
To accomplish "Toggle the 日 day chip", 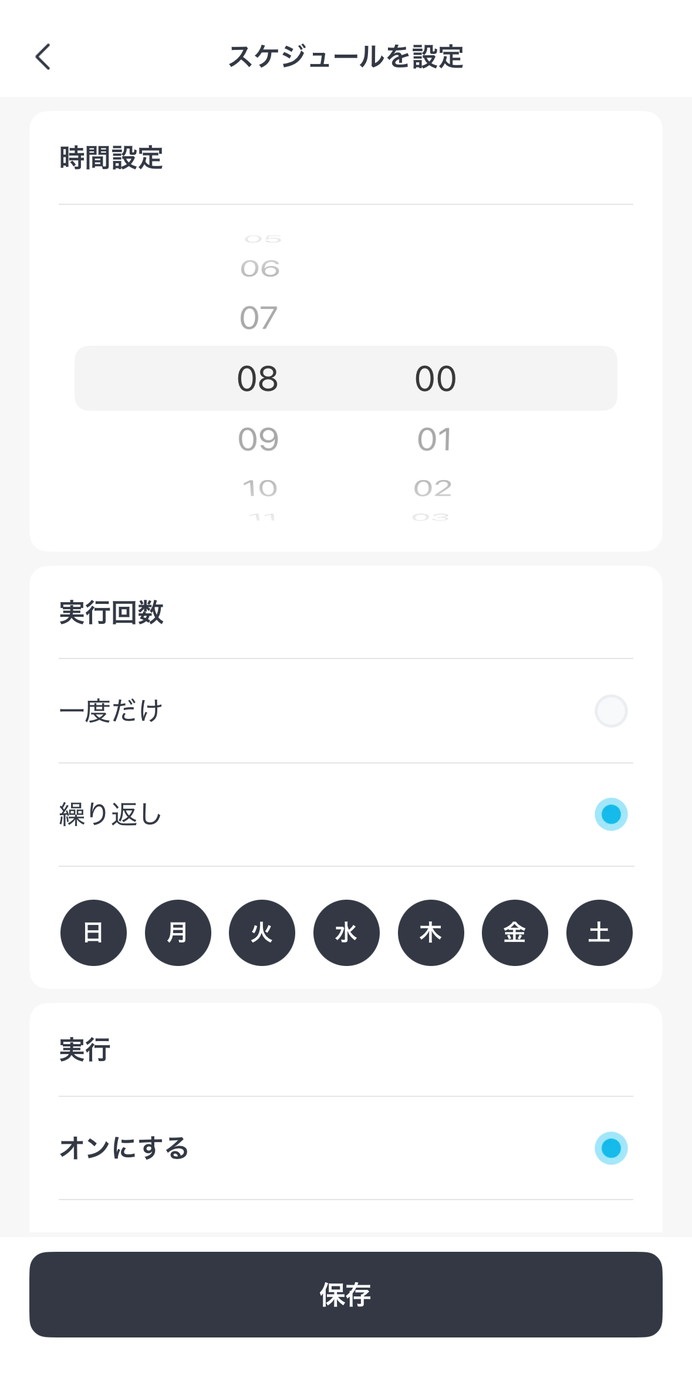I will click(x=93, y=933).
